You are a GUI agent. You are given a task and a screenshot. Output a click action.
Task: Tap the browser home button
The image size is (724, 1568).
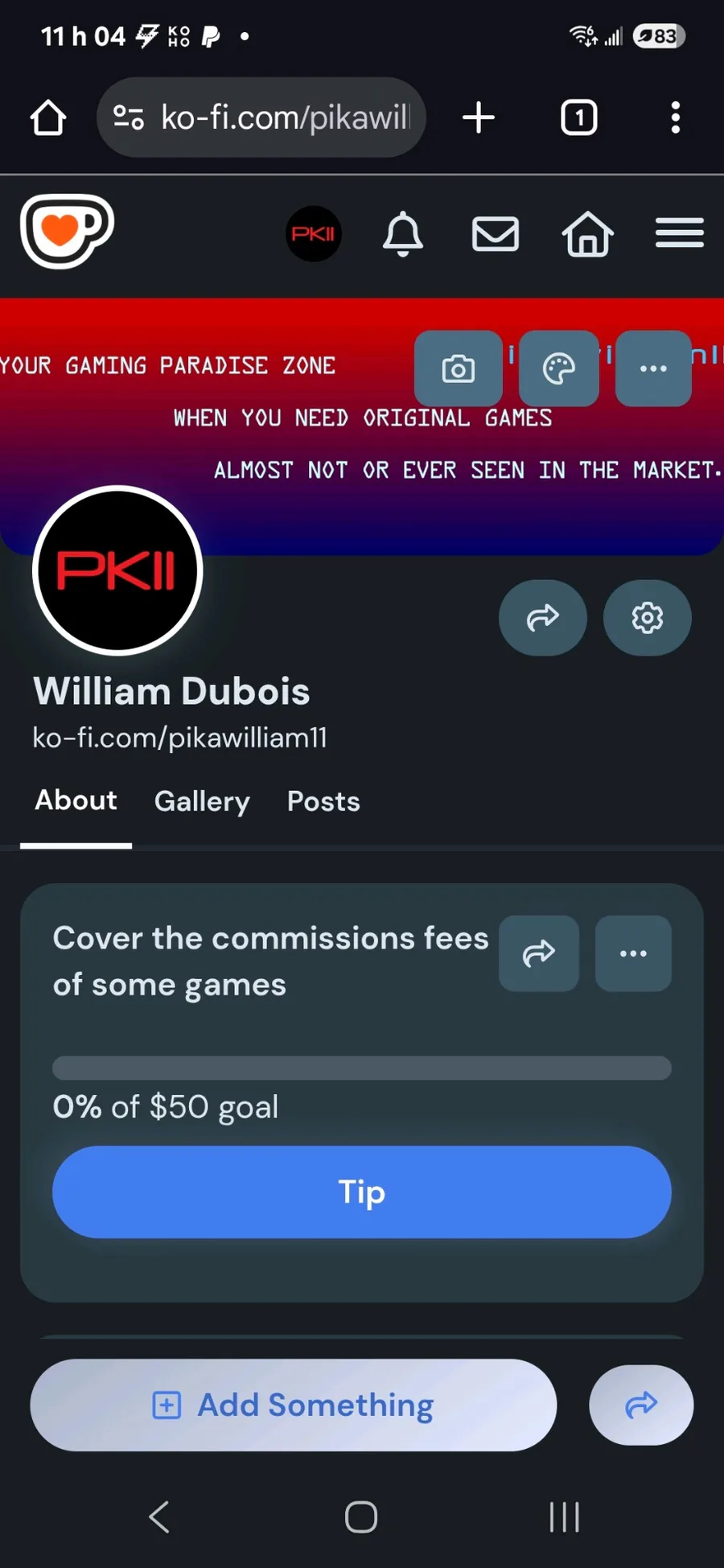48,117
